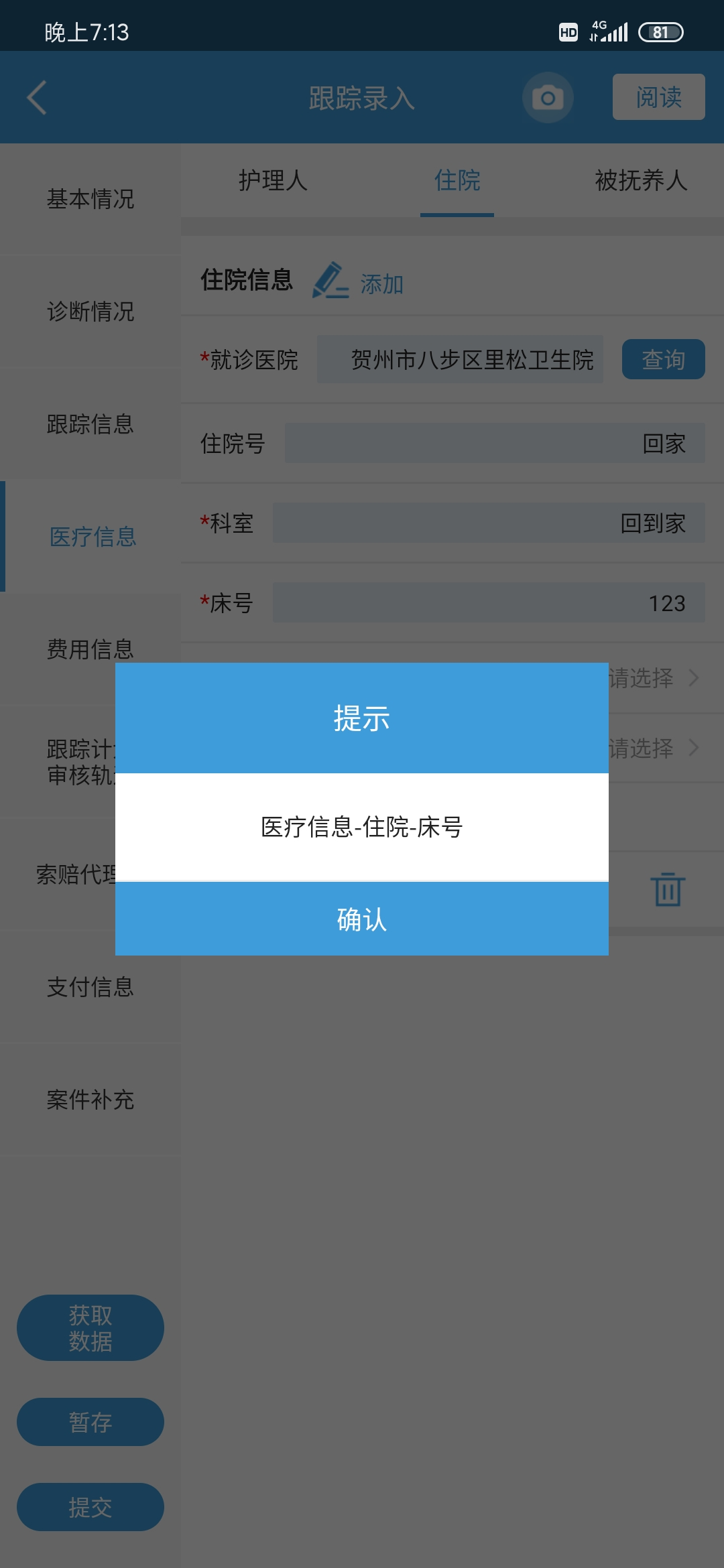Open 基本情况 in the side menu
The width and height of the screenshot is (724, 1568).
point(90,199)
